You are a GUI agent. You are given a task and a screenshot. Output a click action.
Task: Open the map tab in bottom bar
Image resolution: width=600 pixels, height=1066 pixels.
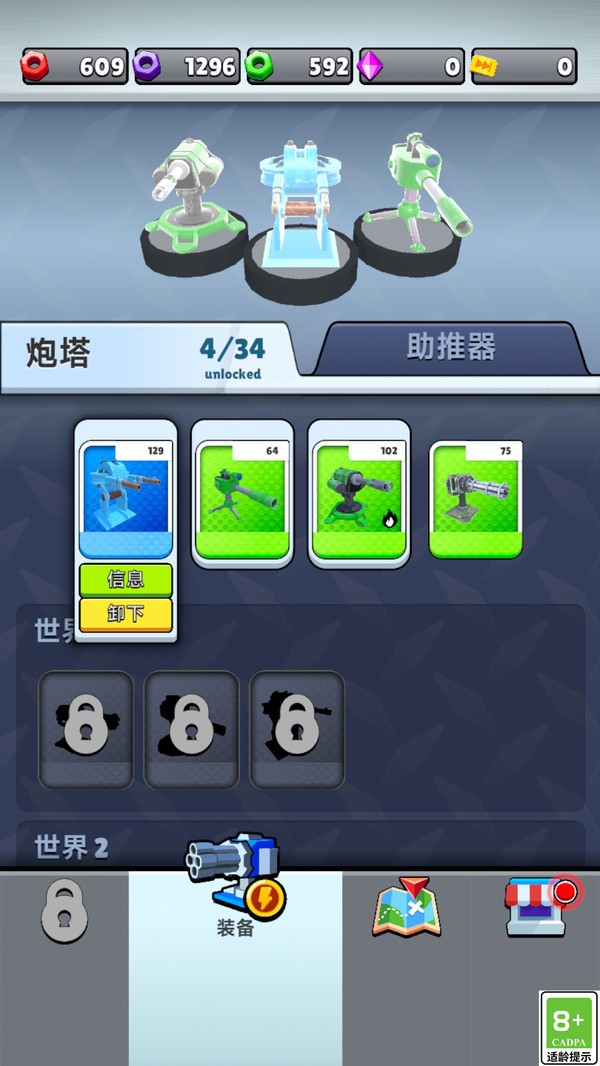click(x=406, y=906)
